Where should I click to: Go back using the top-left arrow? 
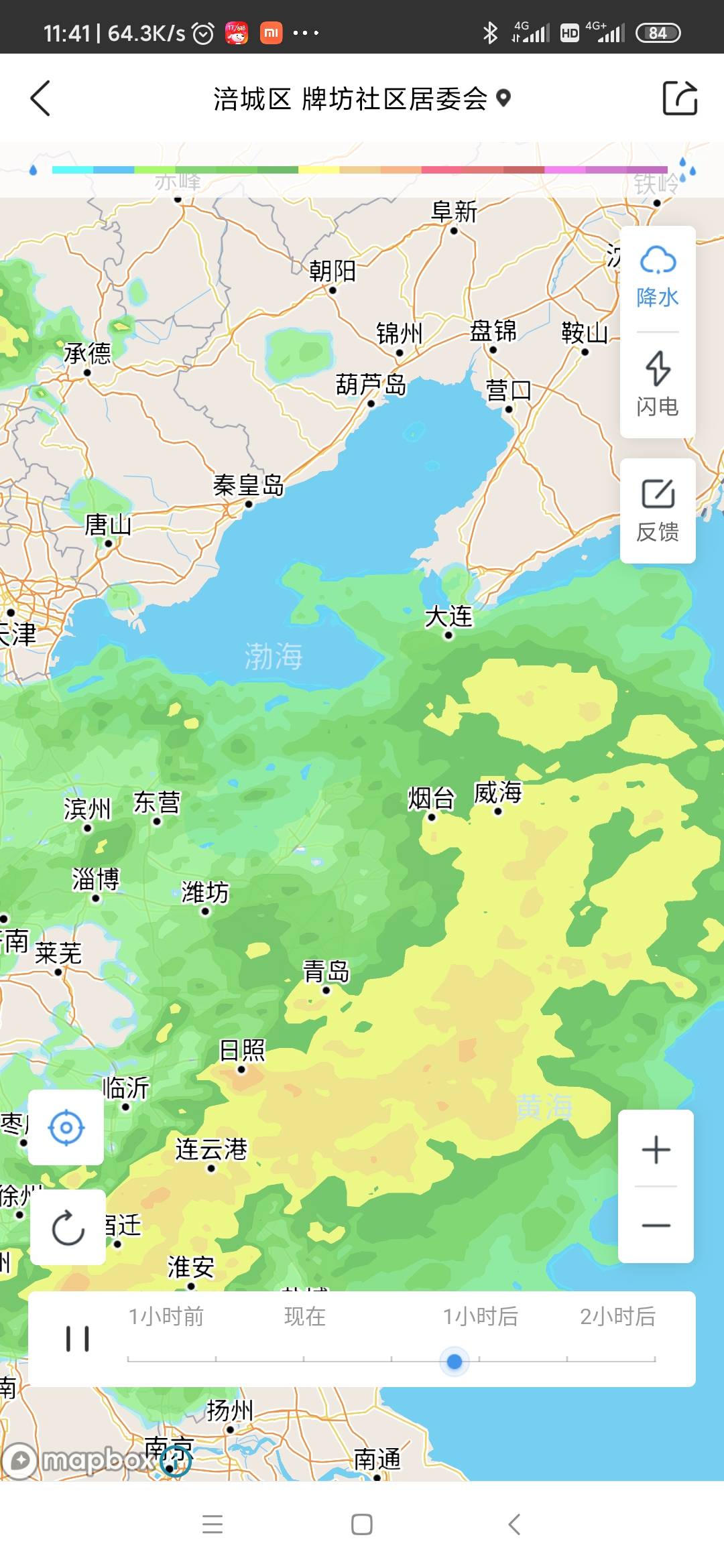coord(40,99)
